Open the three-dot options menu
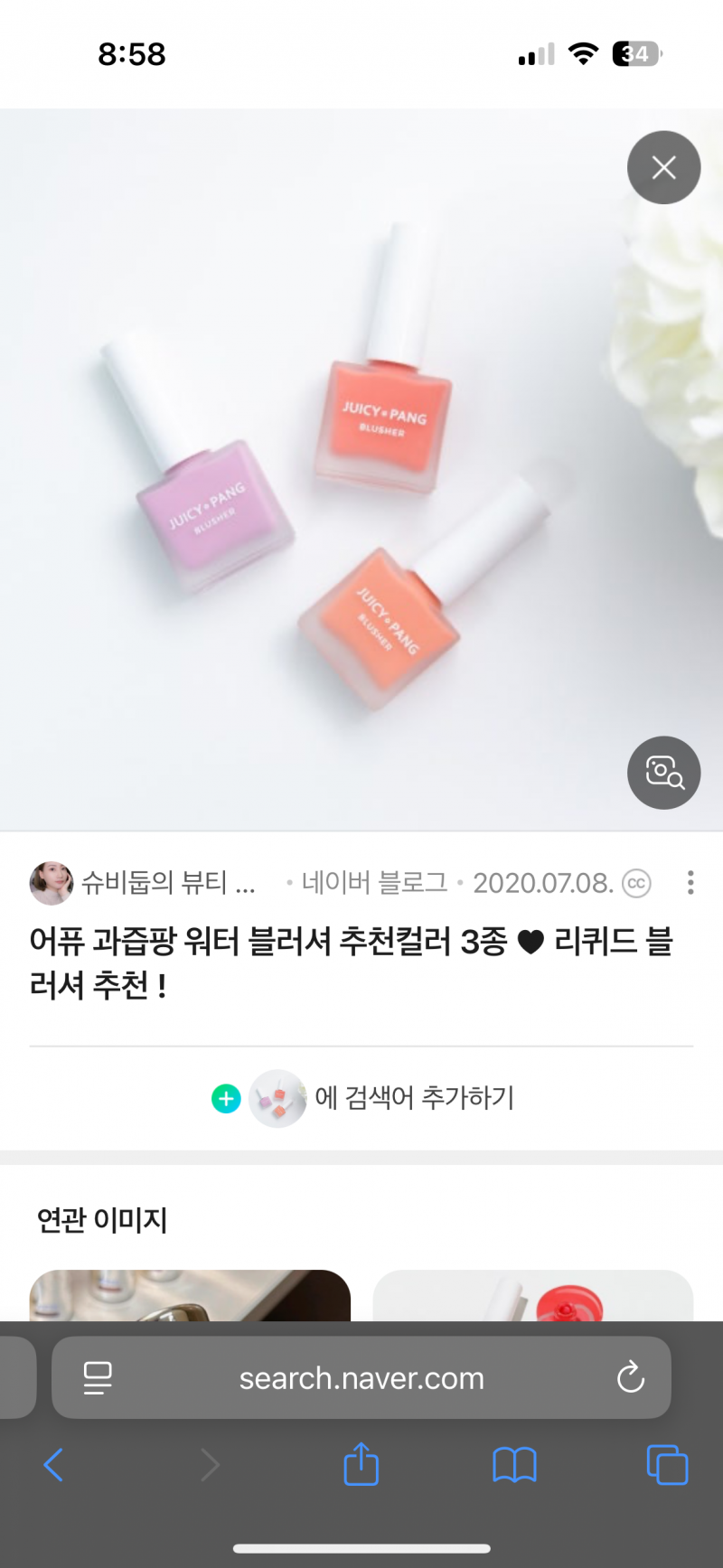The image size is (723, 1568). [690, 884]
